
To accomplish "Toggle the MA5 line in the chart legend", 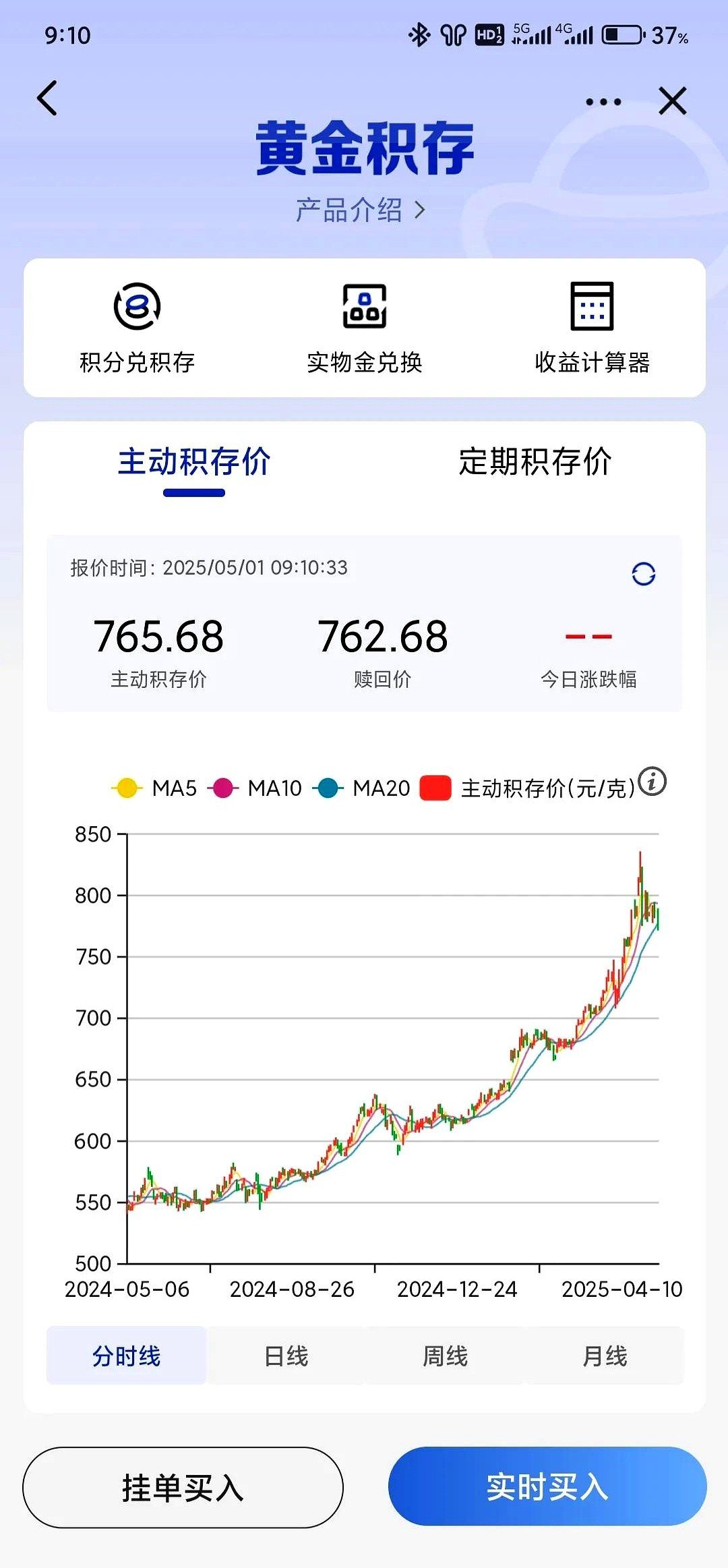I will [155, 788].
